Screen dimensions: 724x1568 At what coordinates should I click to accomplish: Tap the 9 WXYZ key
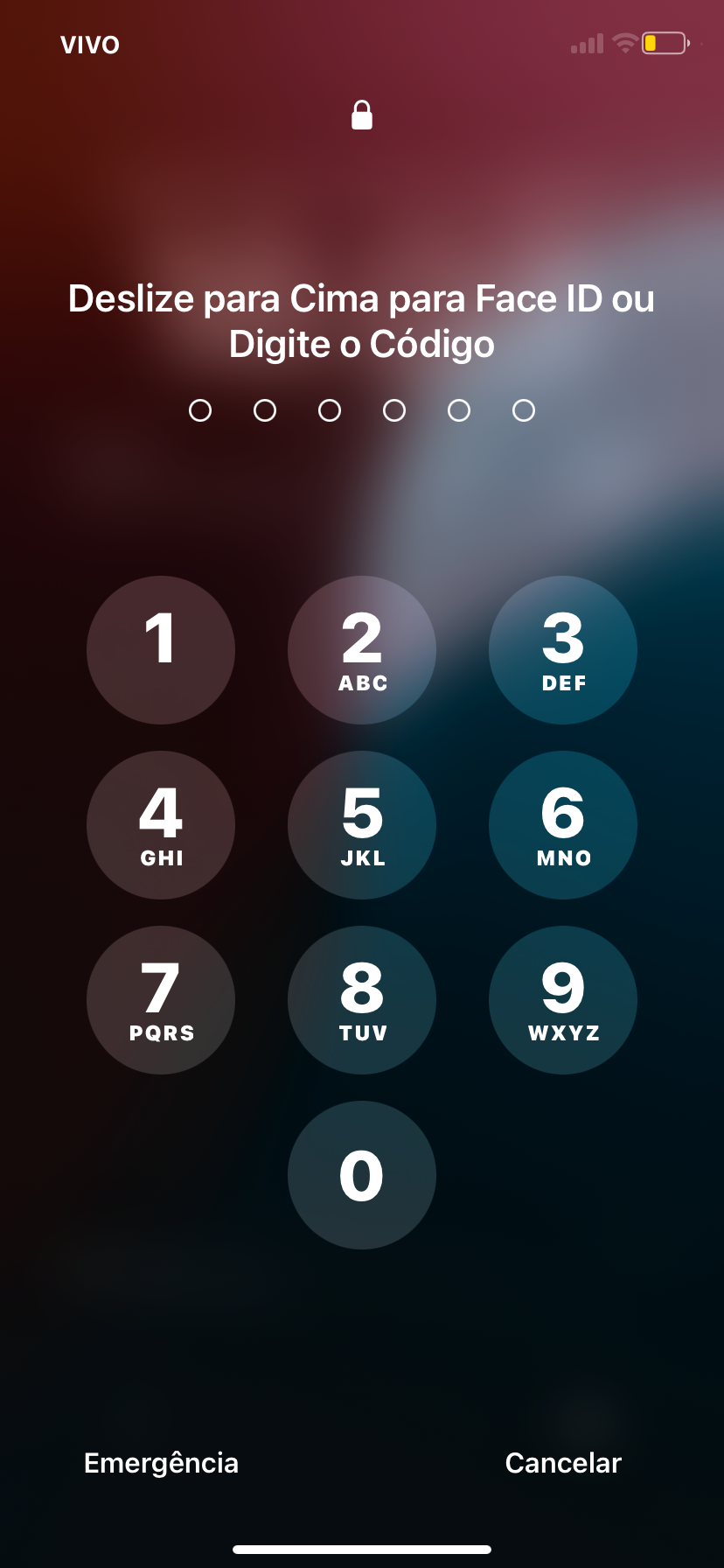(x=563, y=1000)
